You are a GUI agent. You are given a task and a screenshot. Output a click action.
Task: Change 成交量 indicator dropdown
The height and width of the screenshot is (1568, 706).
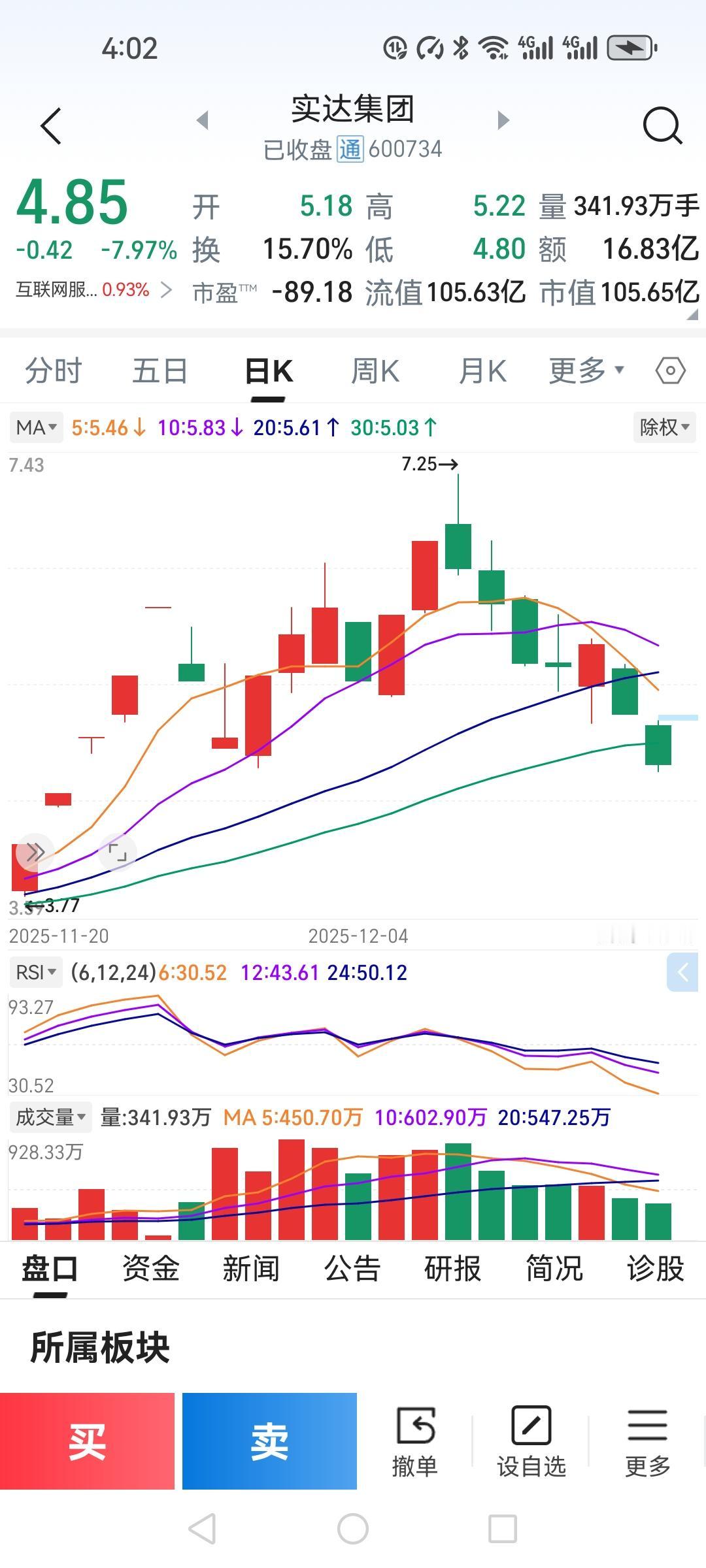pos(50,1117)
